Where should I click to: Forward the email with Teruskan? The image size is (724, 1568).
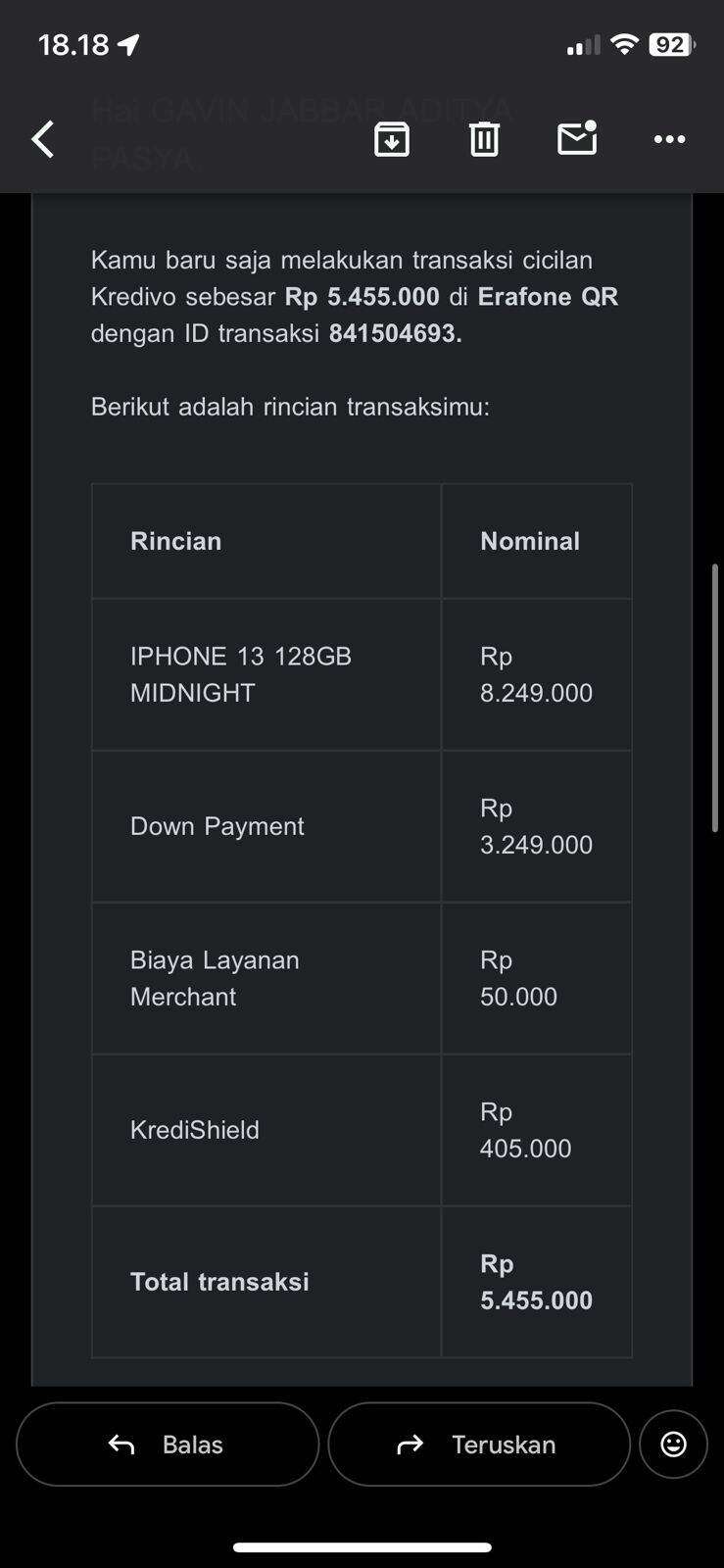(x=479, y=1444)
